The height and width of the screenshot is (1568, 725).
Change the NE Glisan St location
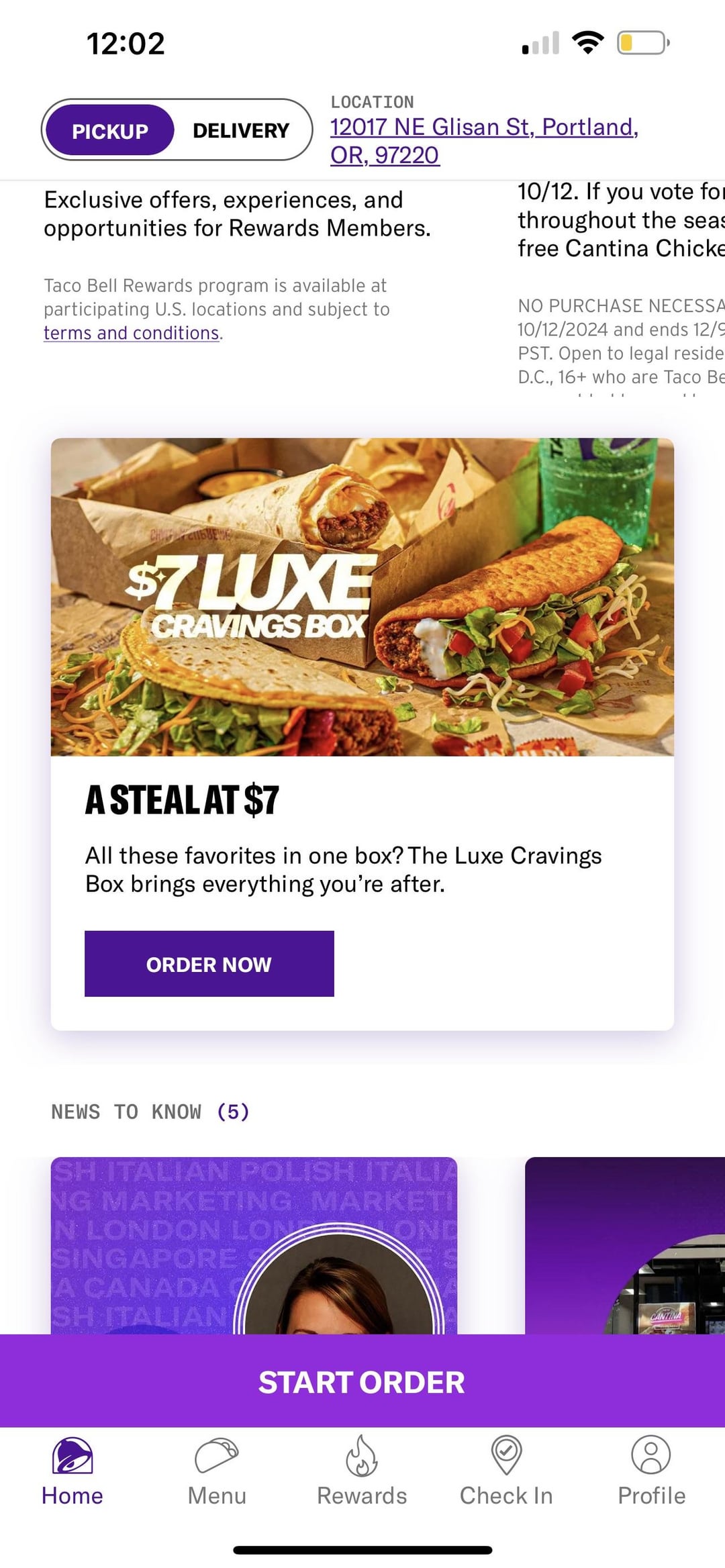[x=483, y=140]
